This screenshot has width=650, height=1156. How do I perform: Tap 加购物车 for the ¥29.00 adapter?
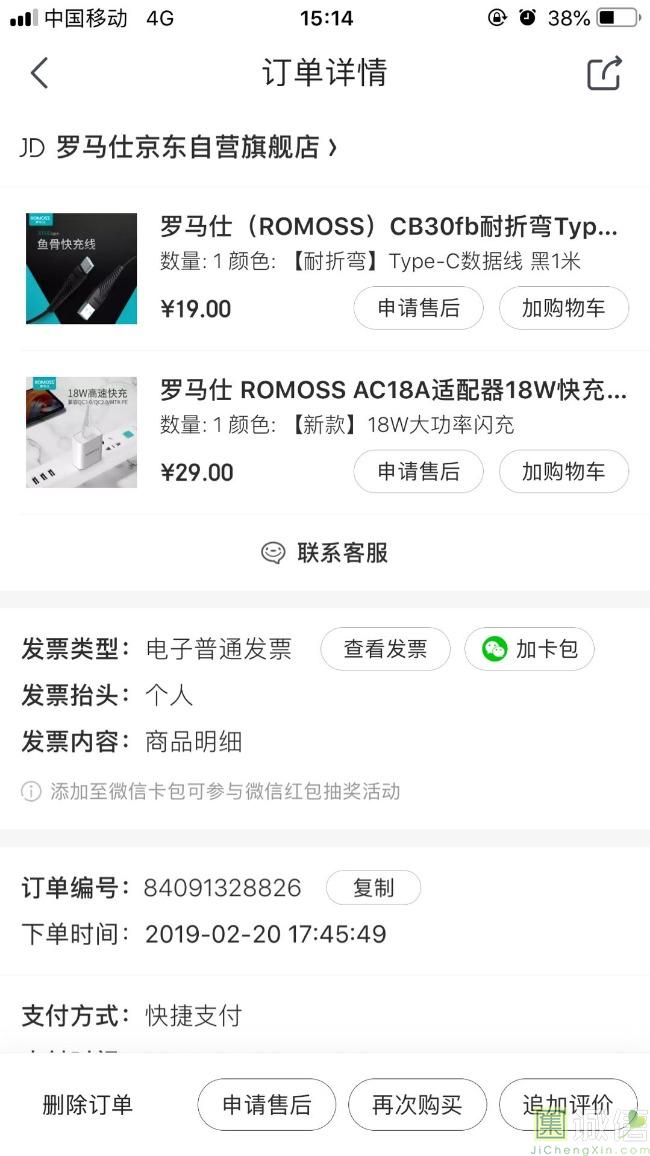(x=563, y=471)
